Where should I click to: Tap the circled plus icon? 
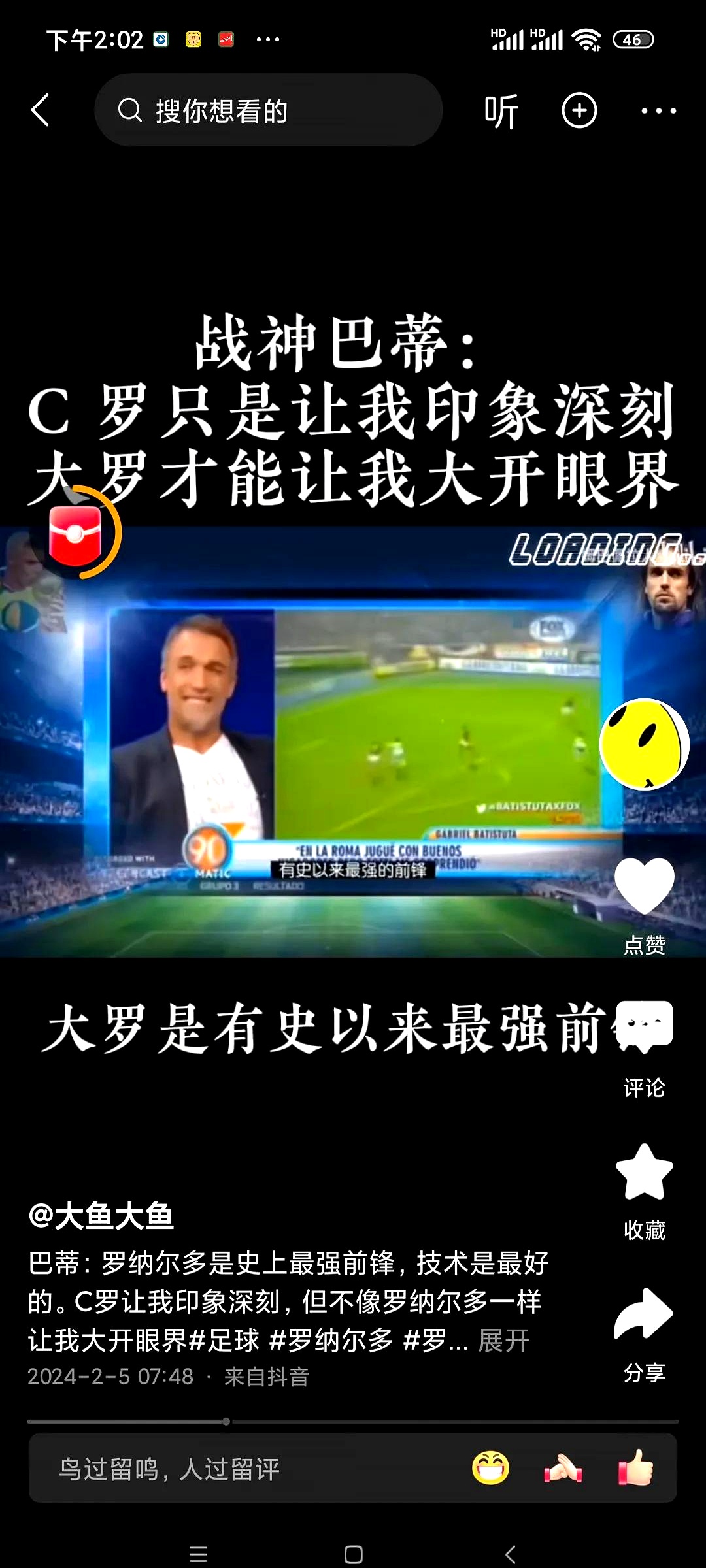pos(579,110)
